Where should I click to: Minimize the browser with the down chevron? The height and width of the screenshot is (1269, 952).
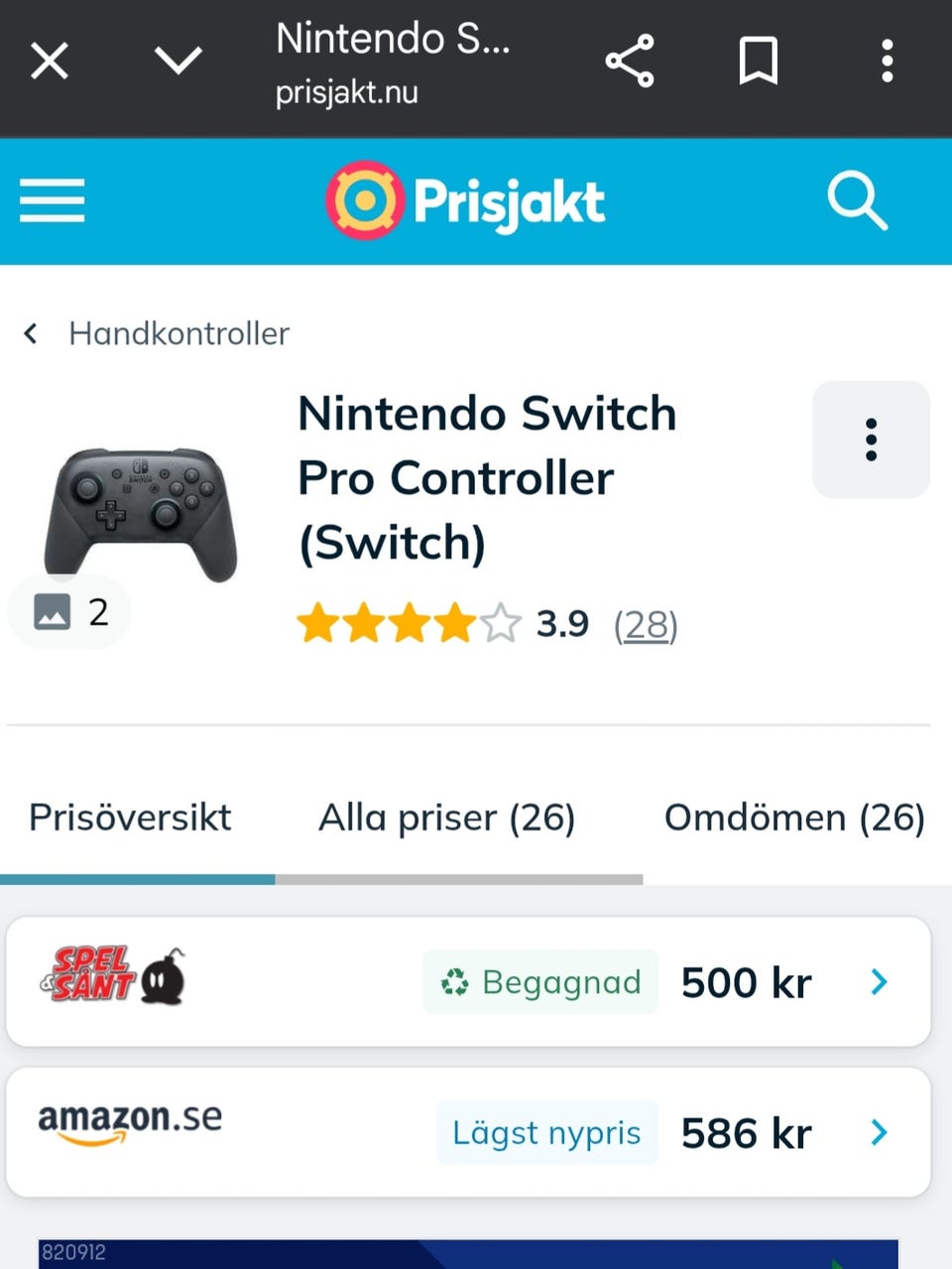tap(178, 62)
